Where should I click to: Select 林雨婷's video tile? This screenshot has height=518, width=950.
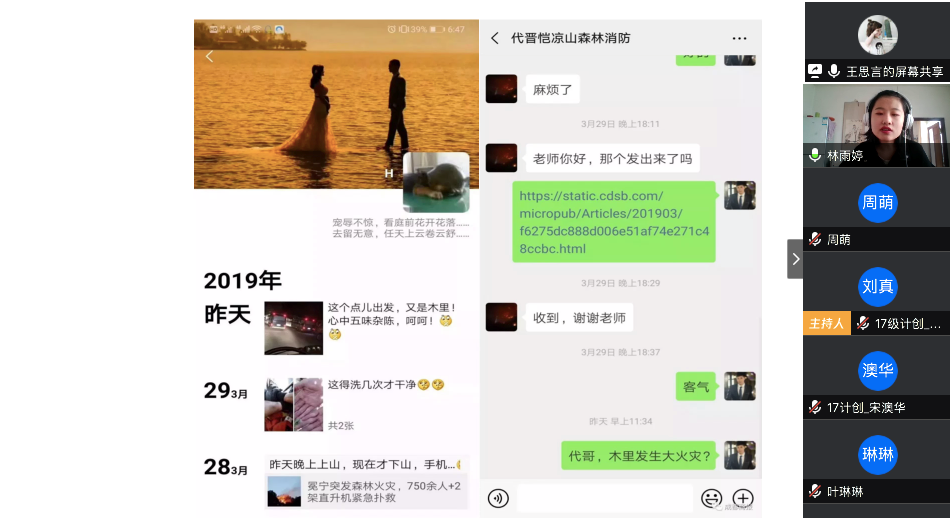coord(877,124)
